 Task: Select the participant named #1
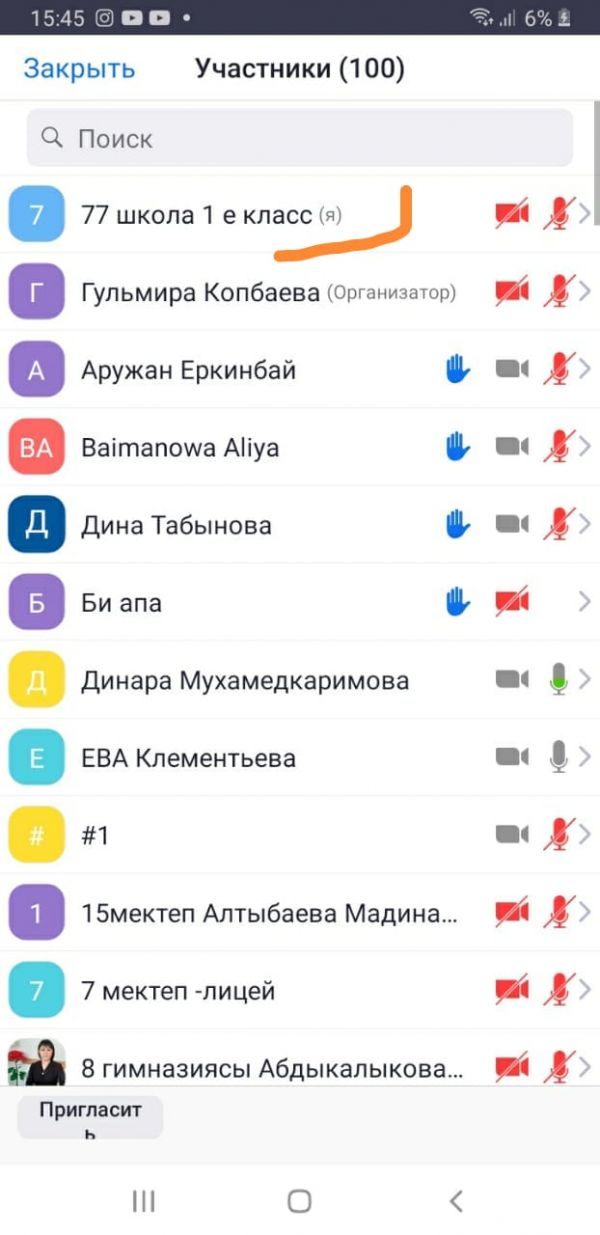pos(95,836)
